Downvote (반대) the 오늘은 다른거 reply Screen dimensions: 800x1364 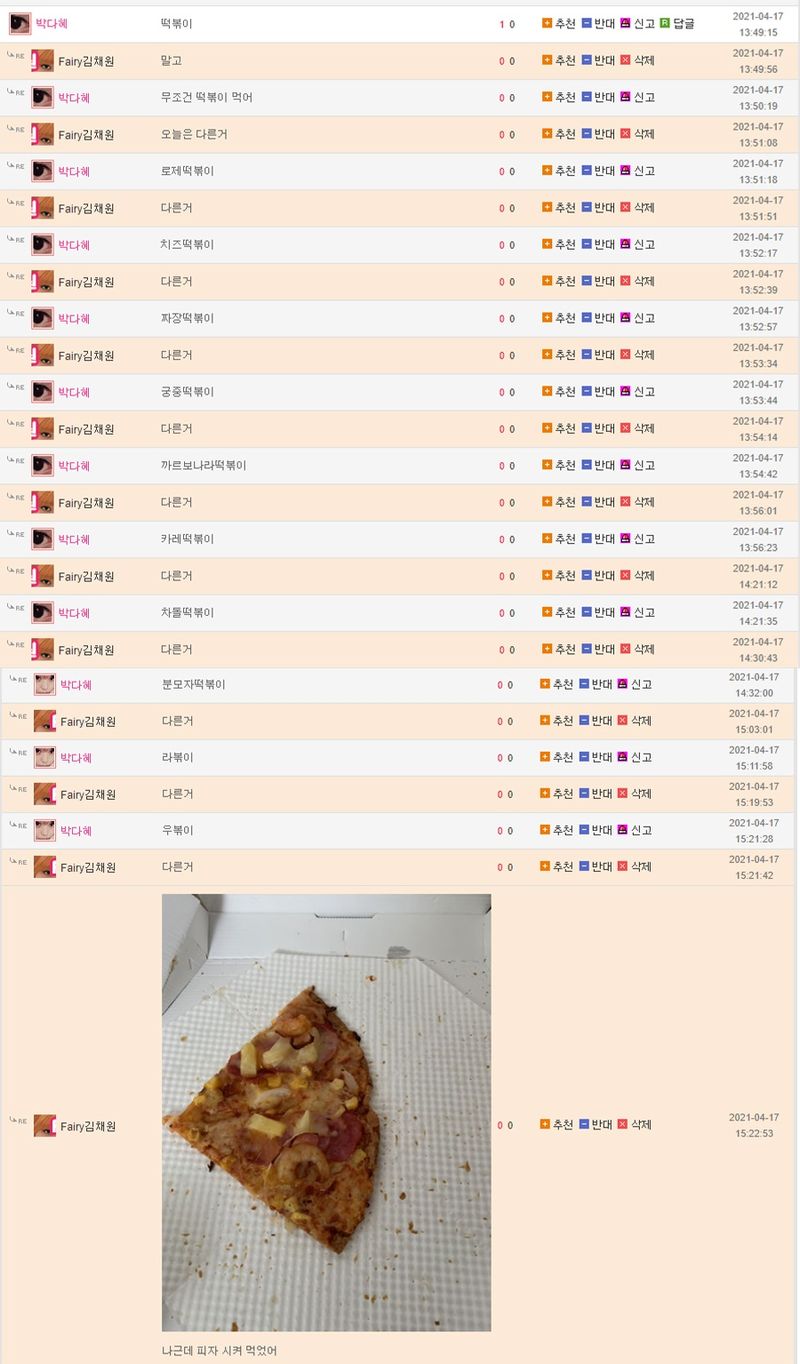pos(598,134)
